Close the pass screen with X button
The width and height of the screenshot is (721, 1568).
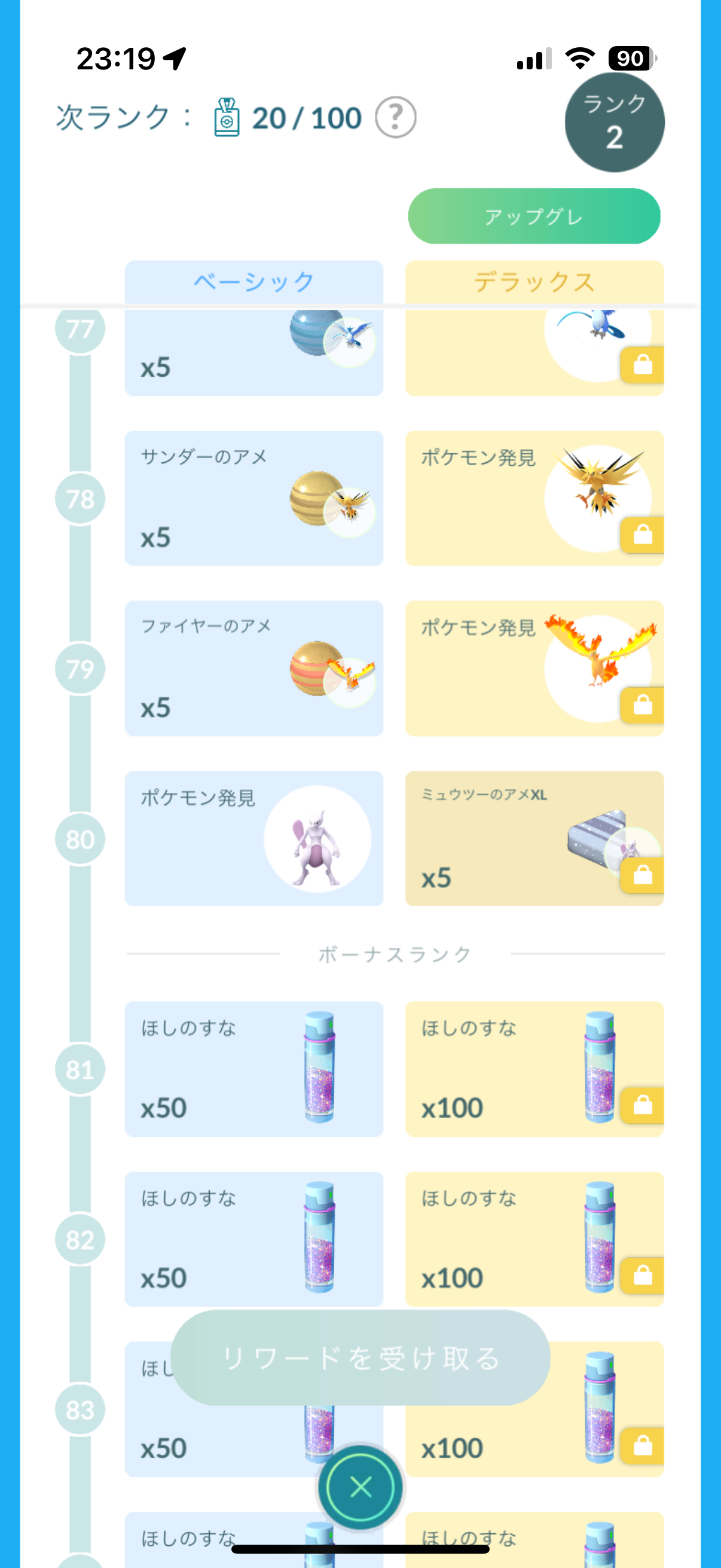pos(360,1487)
